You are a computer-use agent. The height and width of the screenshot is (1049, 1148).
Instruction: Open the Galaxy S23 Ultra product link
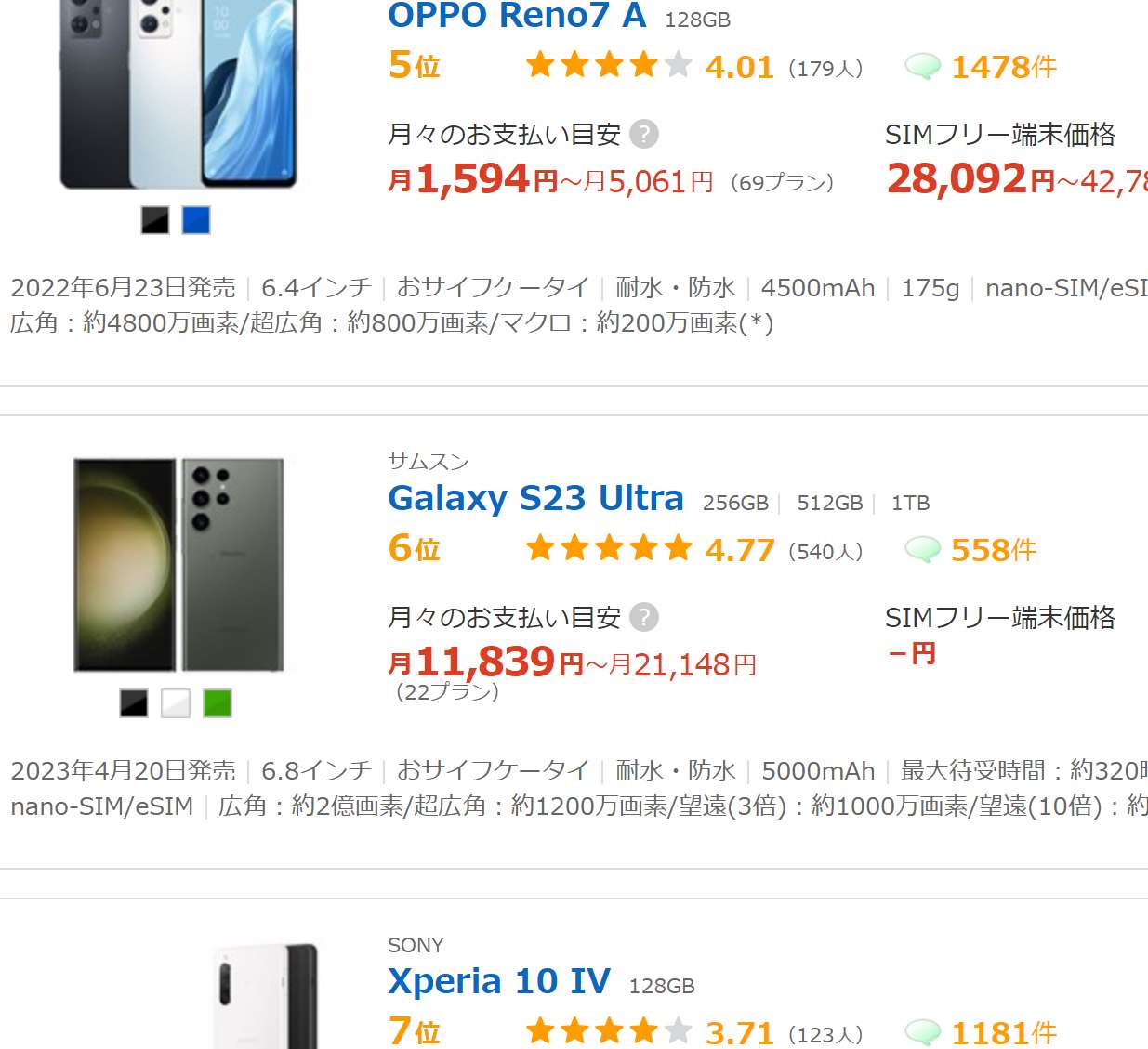[535, 499]
